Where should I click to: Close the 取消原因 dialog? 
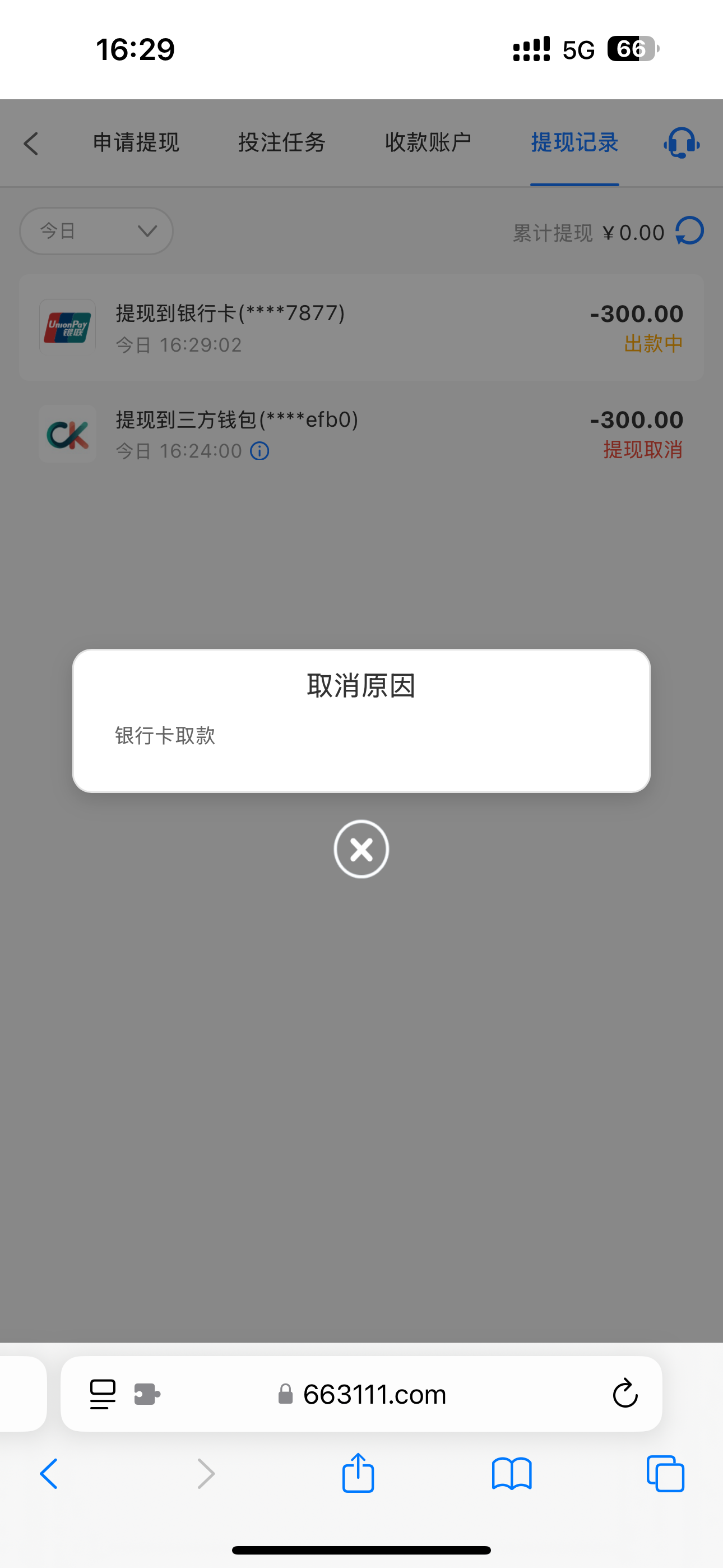click(x=361, y=848)
